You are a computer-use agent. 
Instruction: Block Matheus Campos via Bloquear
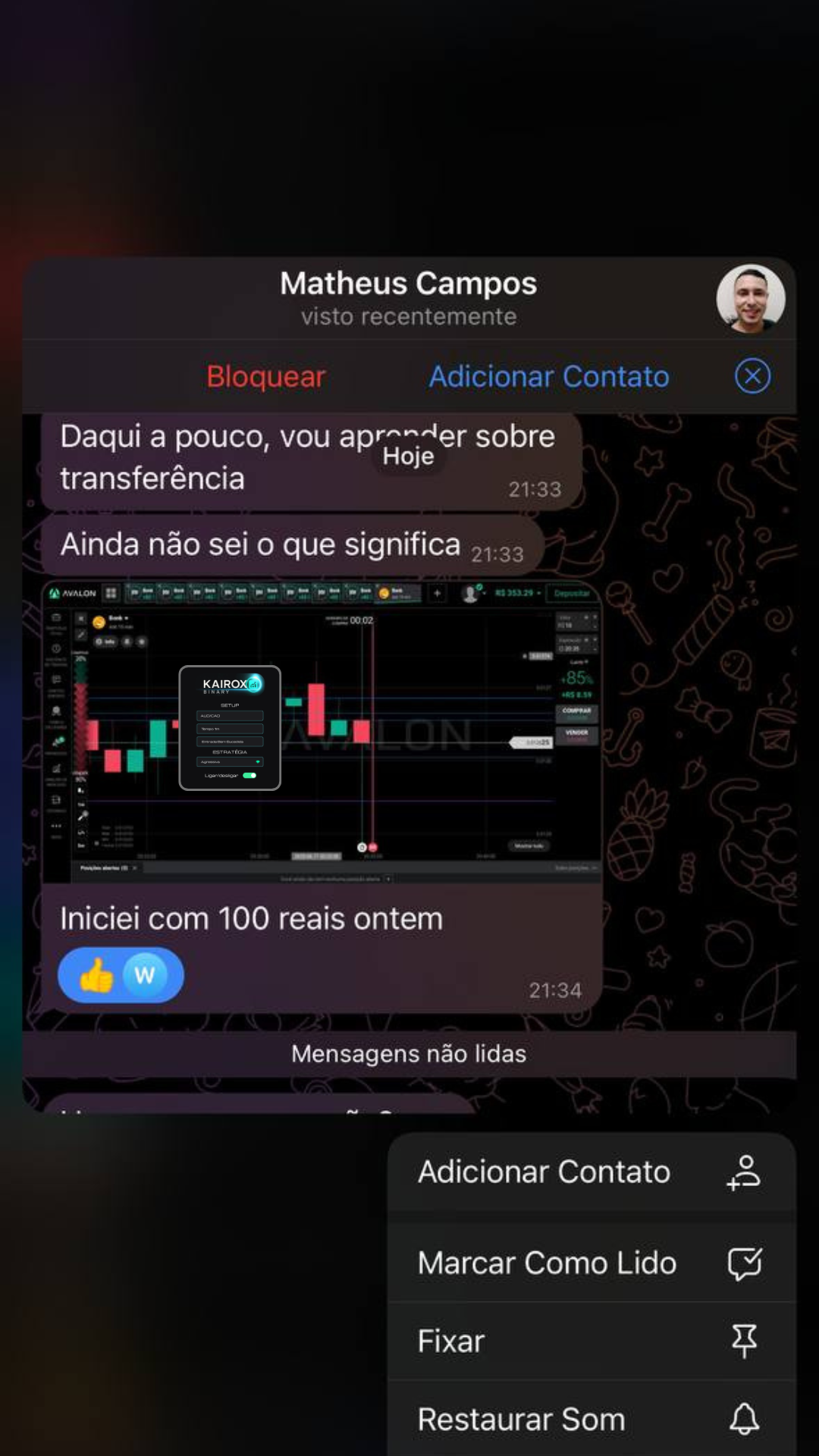pos(265,376)
